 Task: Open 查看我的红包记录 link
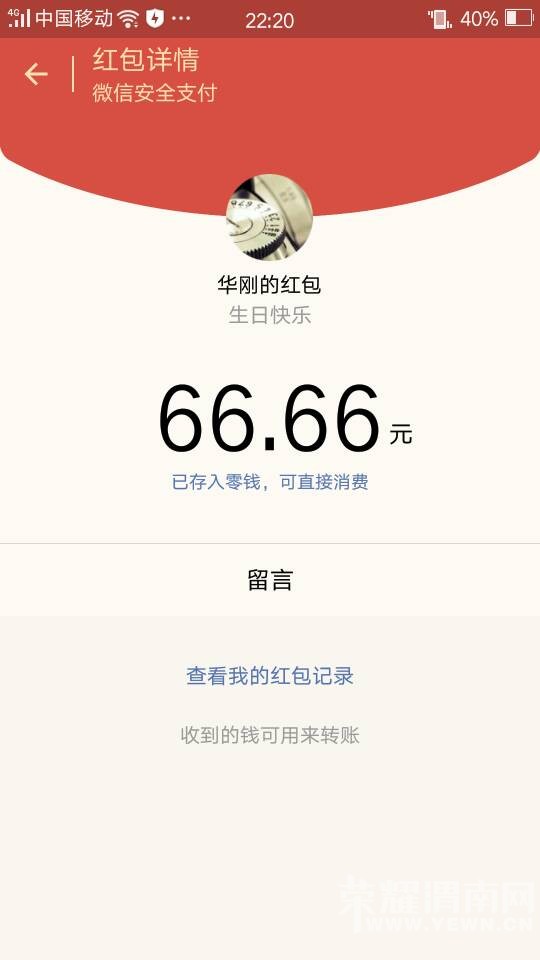[270, 676]
